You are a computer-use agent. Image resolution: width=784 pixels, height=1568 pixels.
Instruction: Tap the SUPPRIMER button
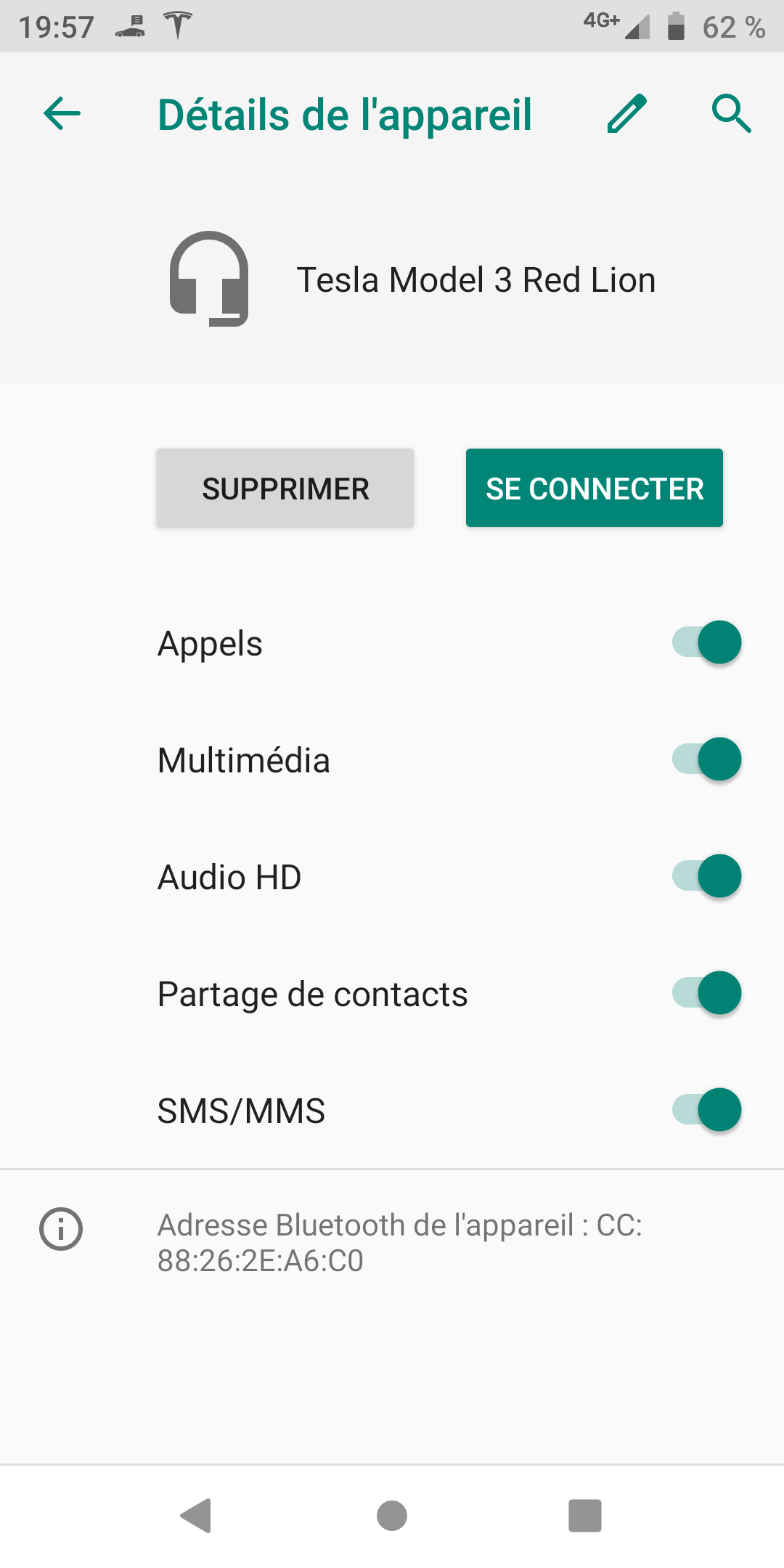tap(285, 488)
